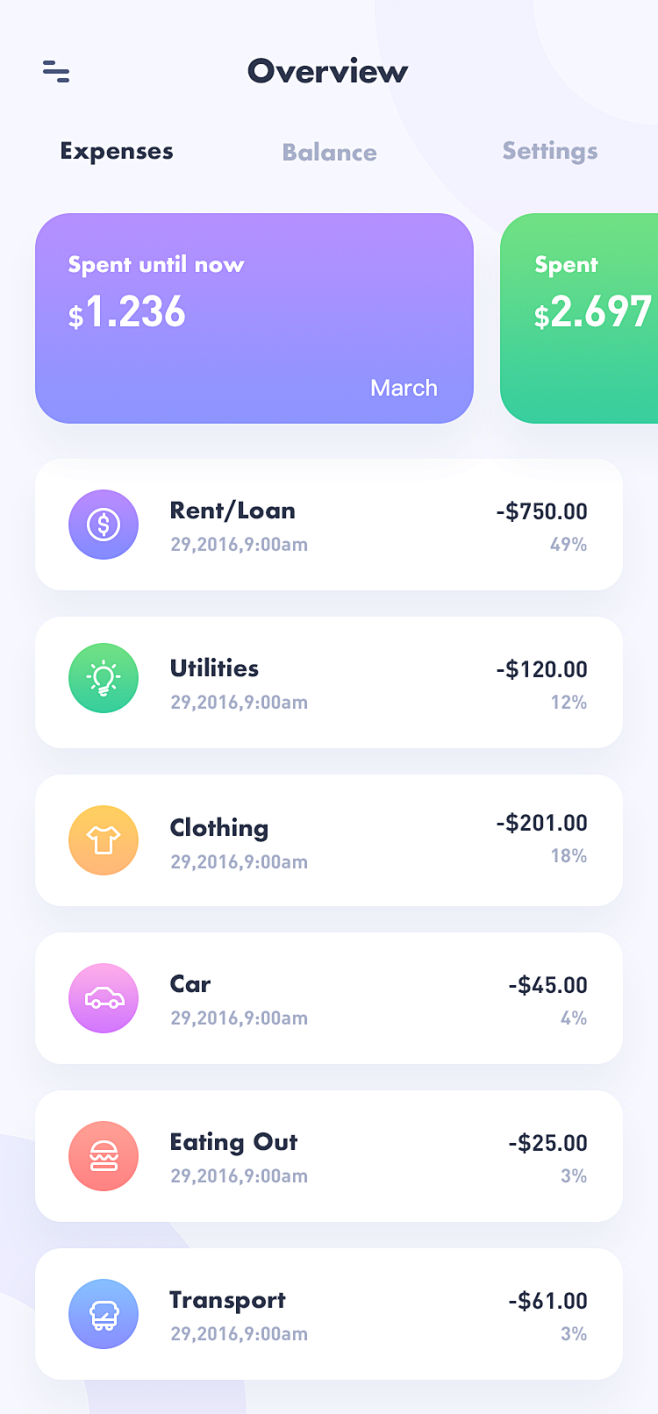View the Utilities expense details
658x1414 pixels.
pyautogui.click(x=328, y=682)
